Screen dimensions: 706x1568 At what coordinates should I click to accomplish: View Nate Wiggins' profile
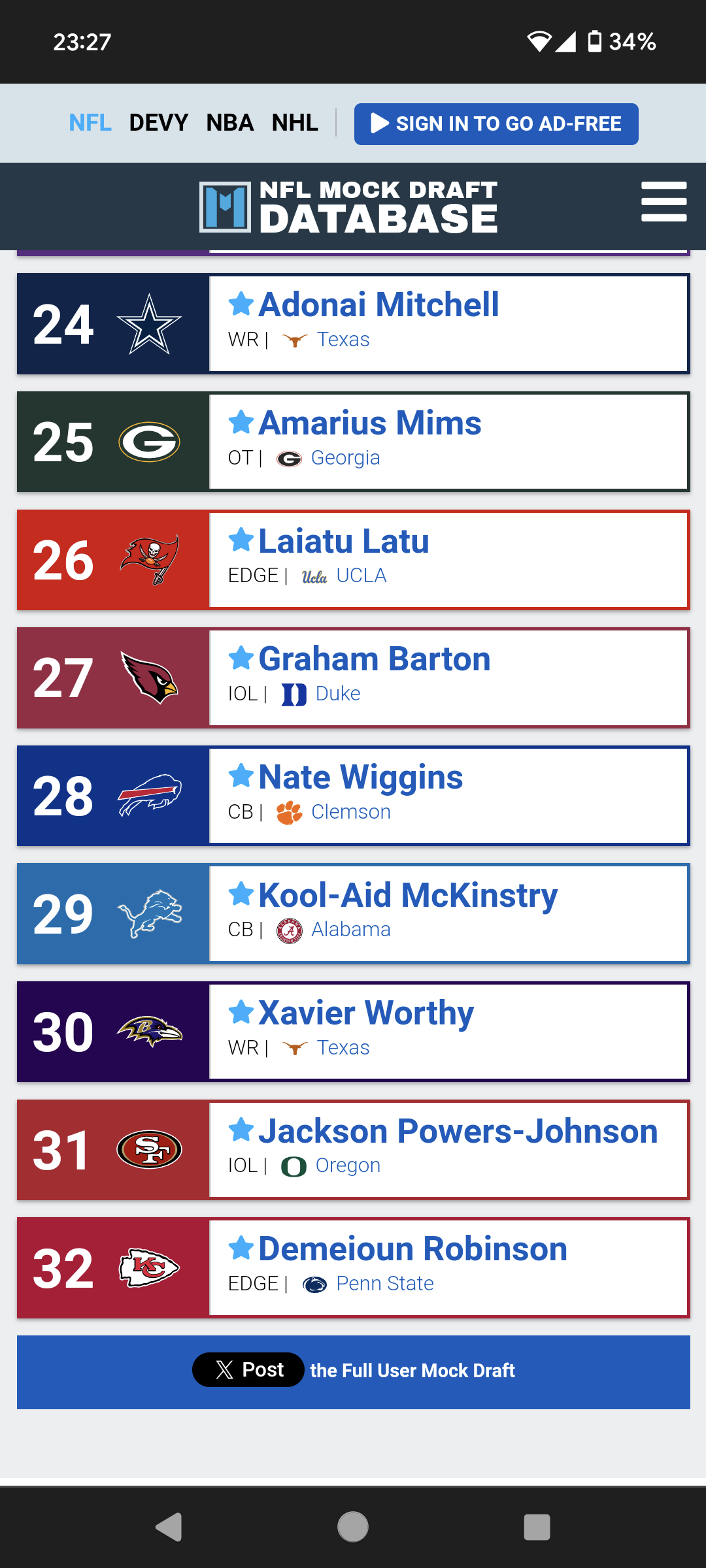[x=360, y=777]
